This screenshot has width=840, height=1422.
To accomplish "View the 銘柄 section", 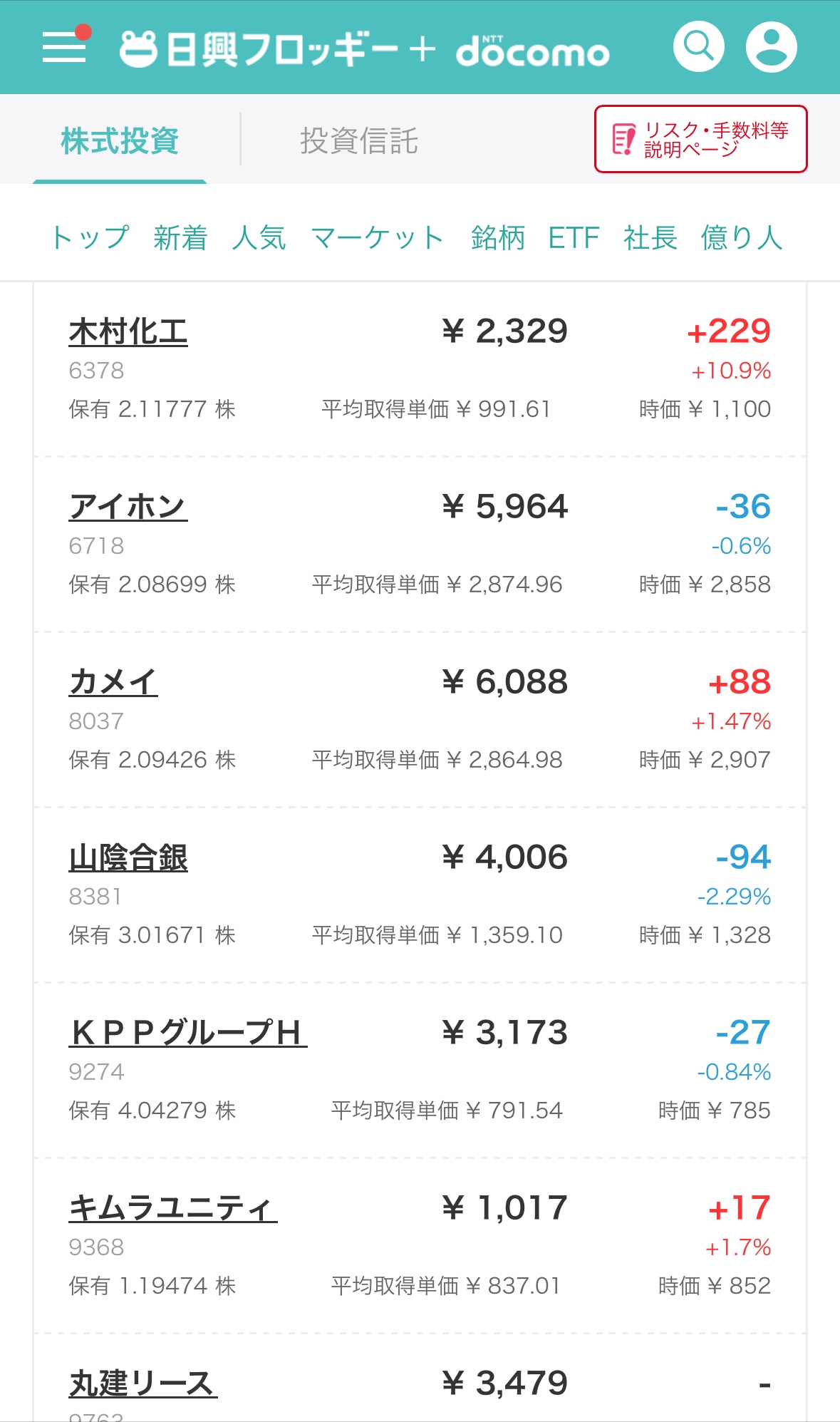I will click(497, 237).
